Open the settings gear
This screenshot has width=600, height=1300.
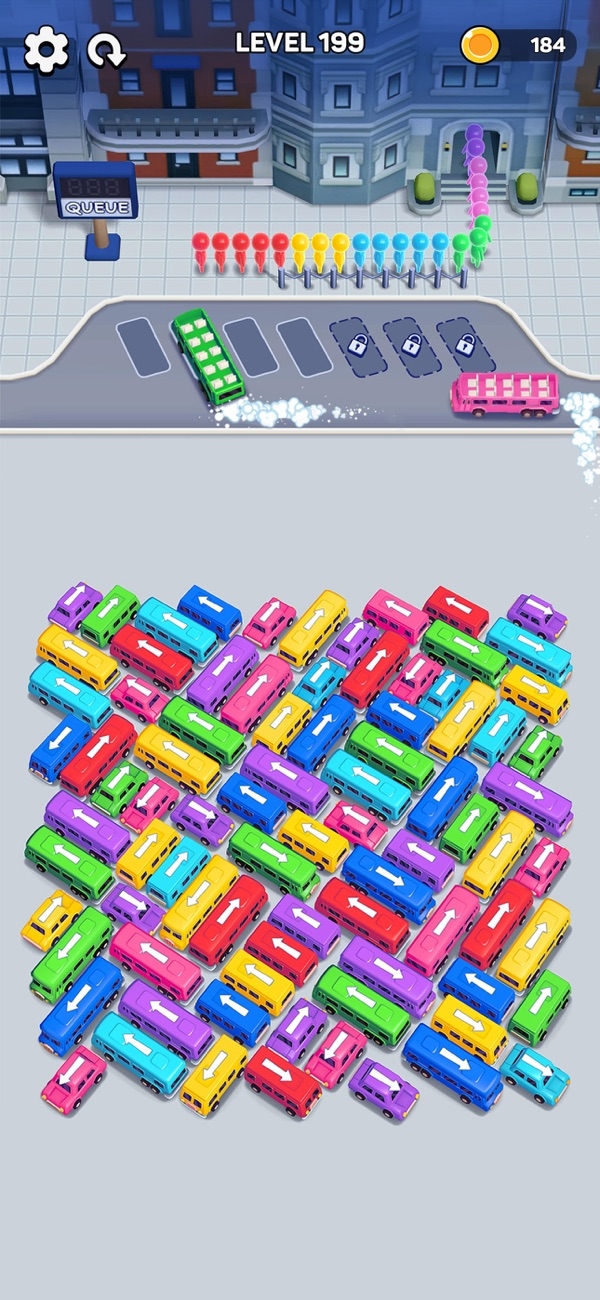tap(46, 48)
